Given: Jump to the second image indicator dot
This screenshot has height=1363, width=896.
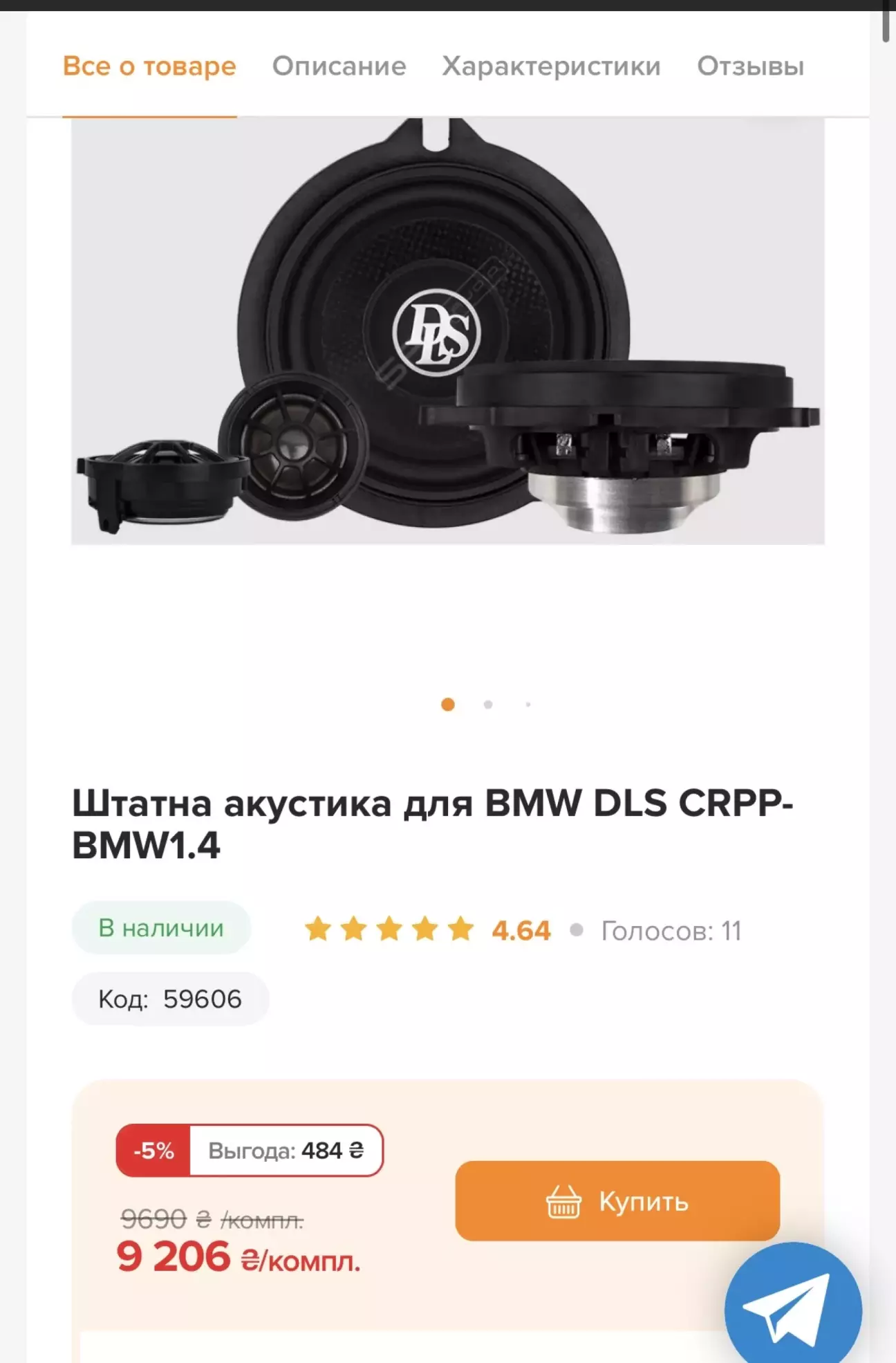Looking at the screenshot, I should [488, 705].
